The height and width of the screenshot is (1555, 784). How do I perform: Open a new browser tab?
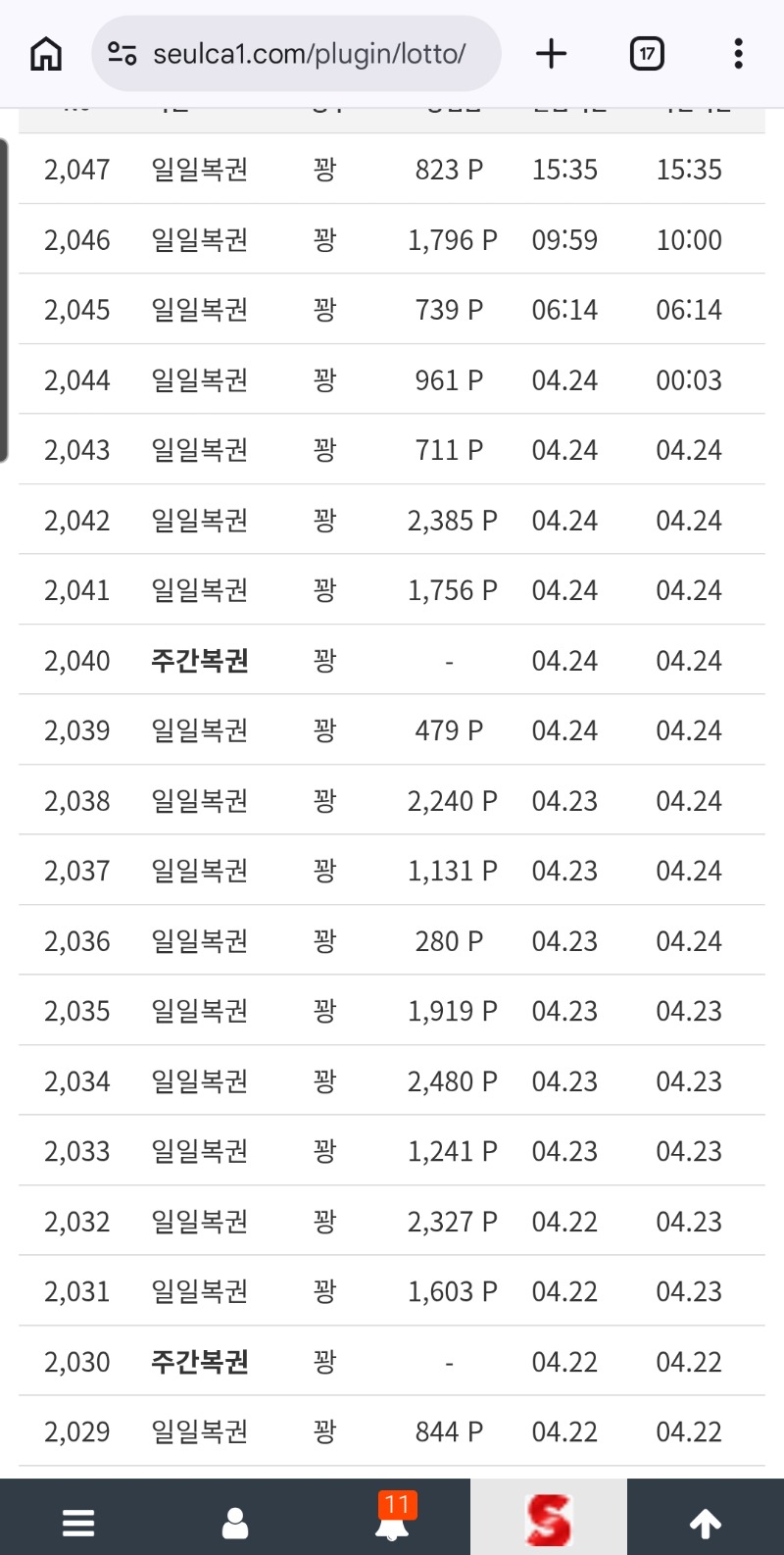[x=551, y=54]
